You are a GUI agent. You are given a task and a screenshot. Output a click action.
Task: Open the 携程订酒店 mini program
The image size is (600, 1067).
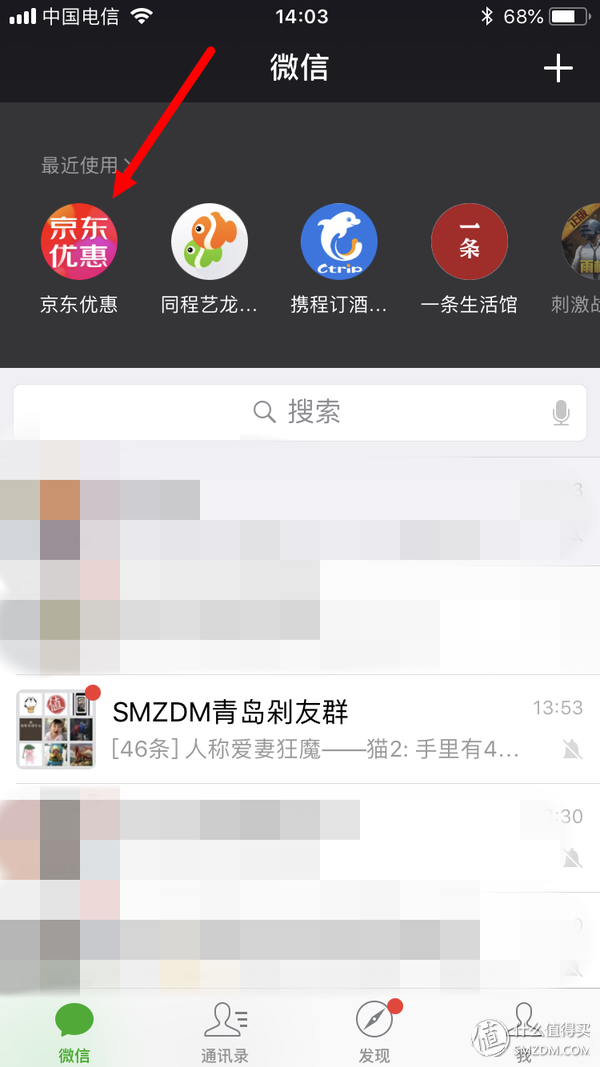339,242
